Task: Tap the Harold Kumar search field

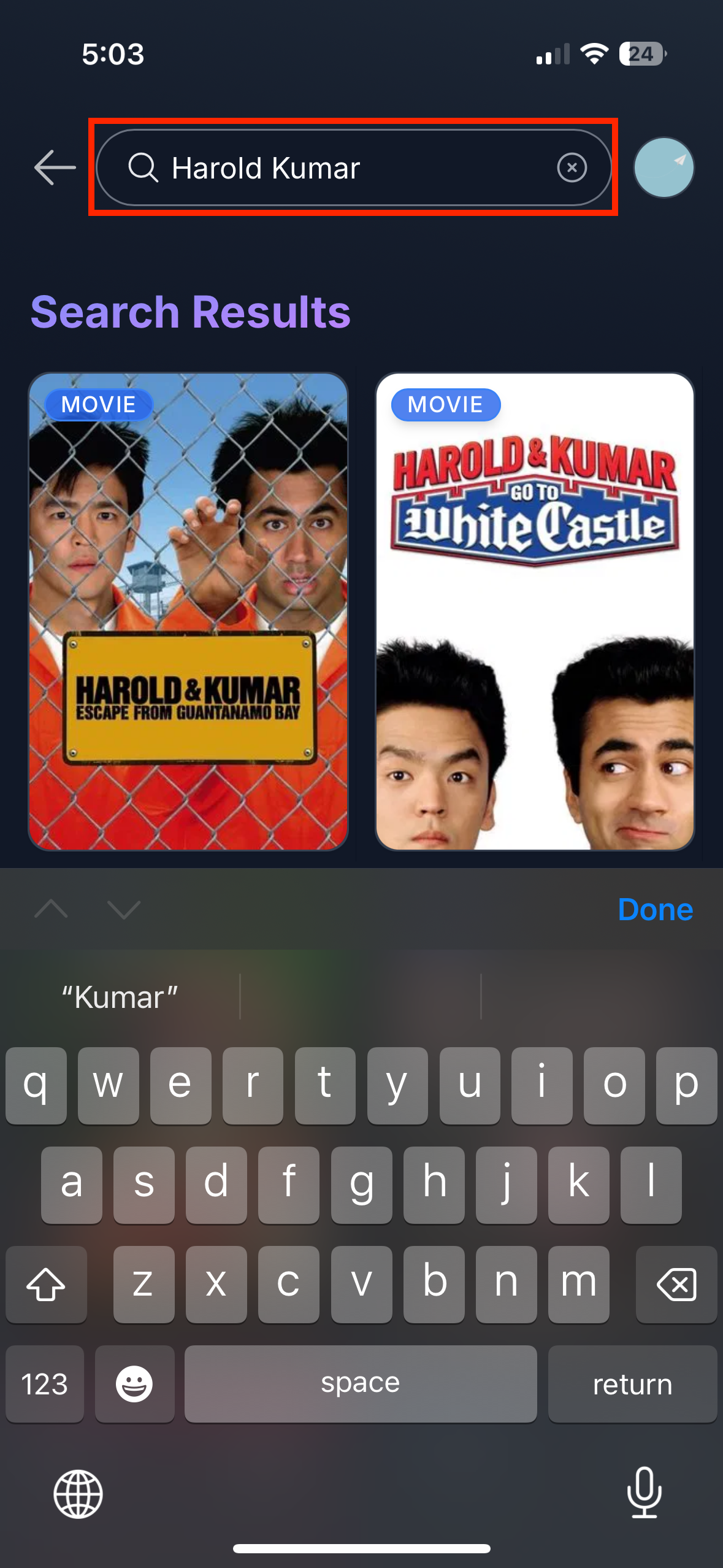Action: pyautogui.click(x=343, y=167)
